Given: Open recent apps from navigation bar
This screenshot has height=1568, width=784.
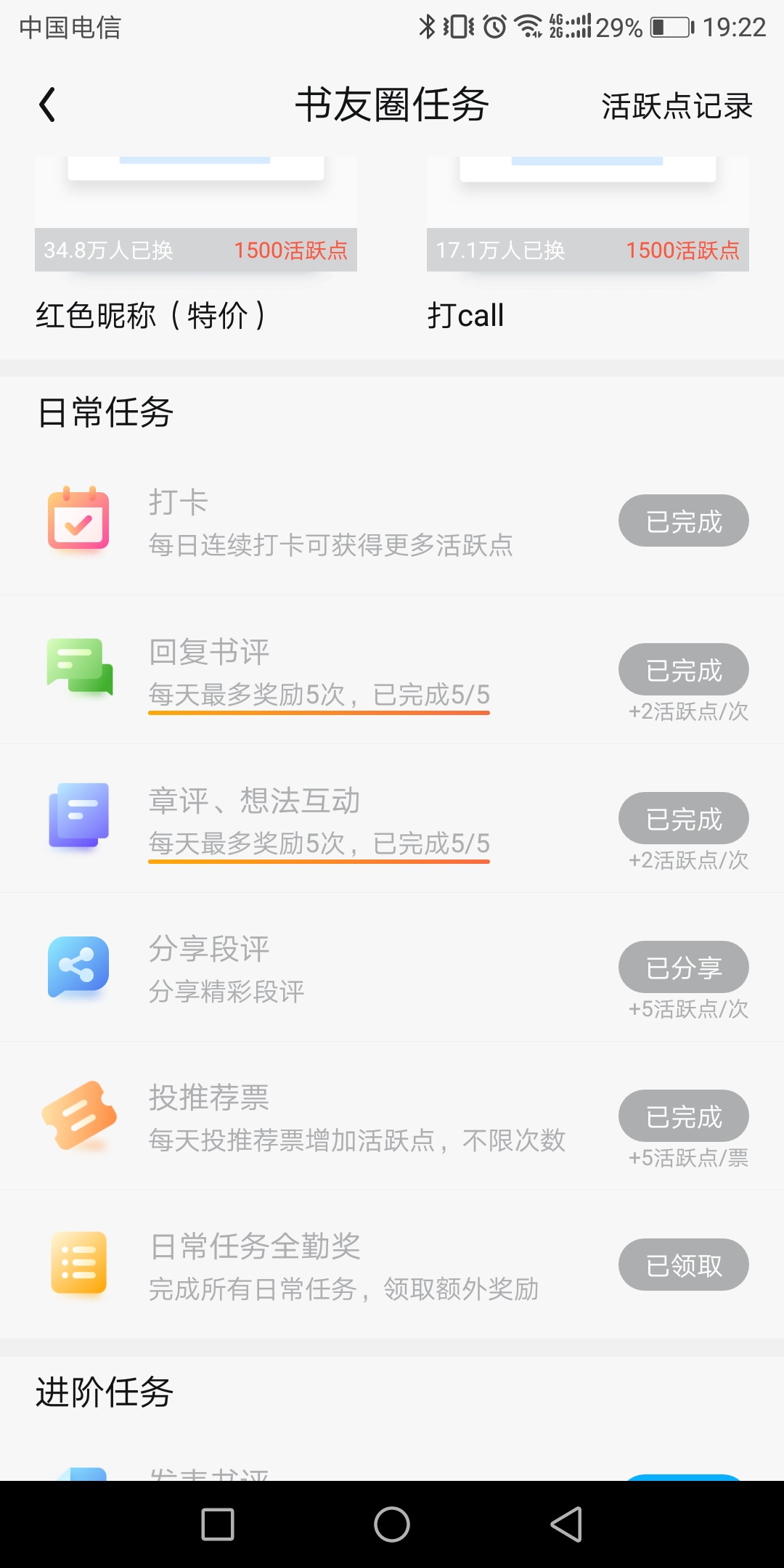Looking at the screenshot, I should [x=218, y=1524].
